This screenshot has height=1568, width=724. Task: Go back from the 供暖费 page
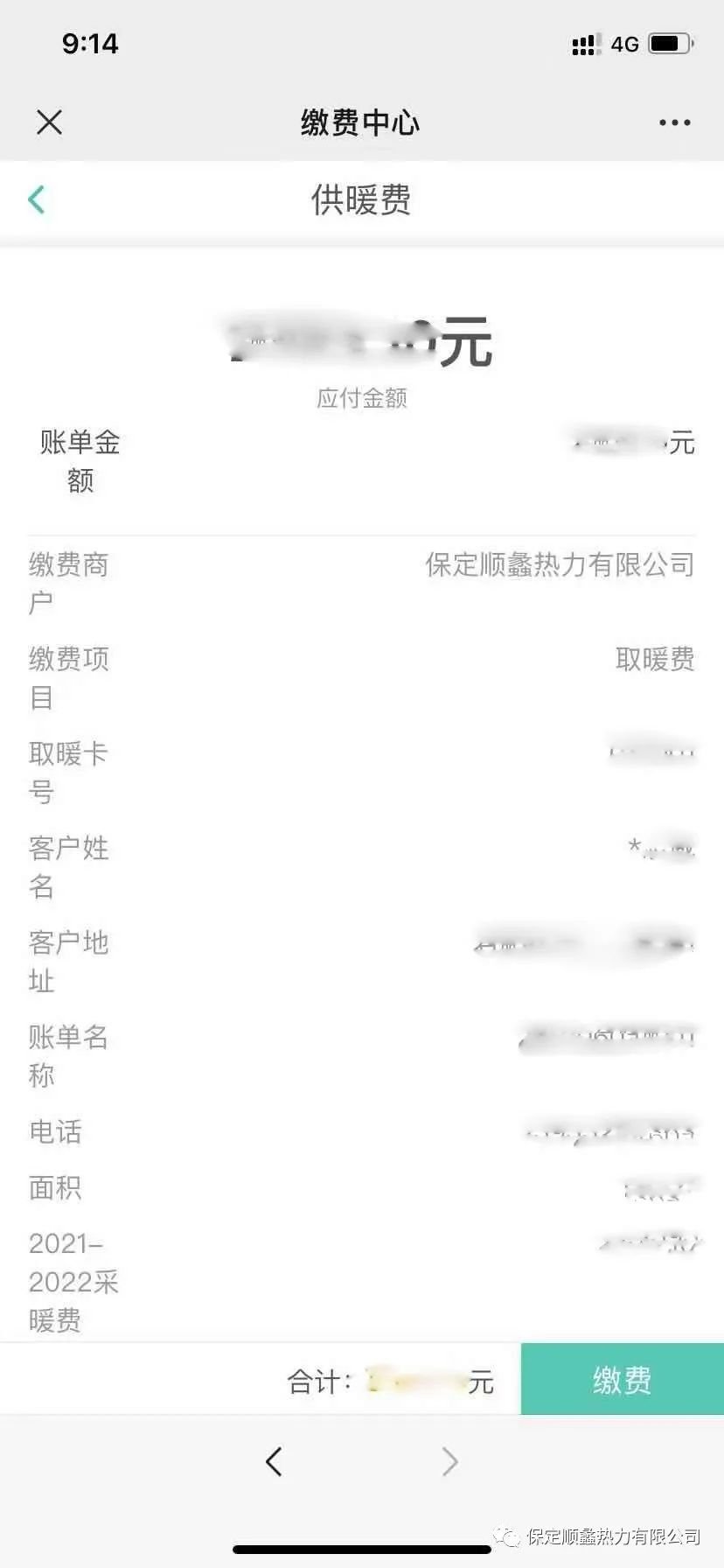coord(37,199)
